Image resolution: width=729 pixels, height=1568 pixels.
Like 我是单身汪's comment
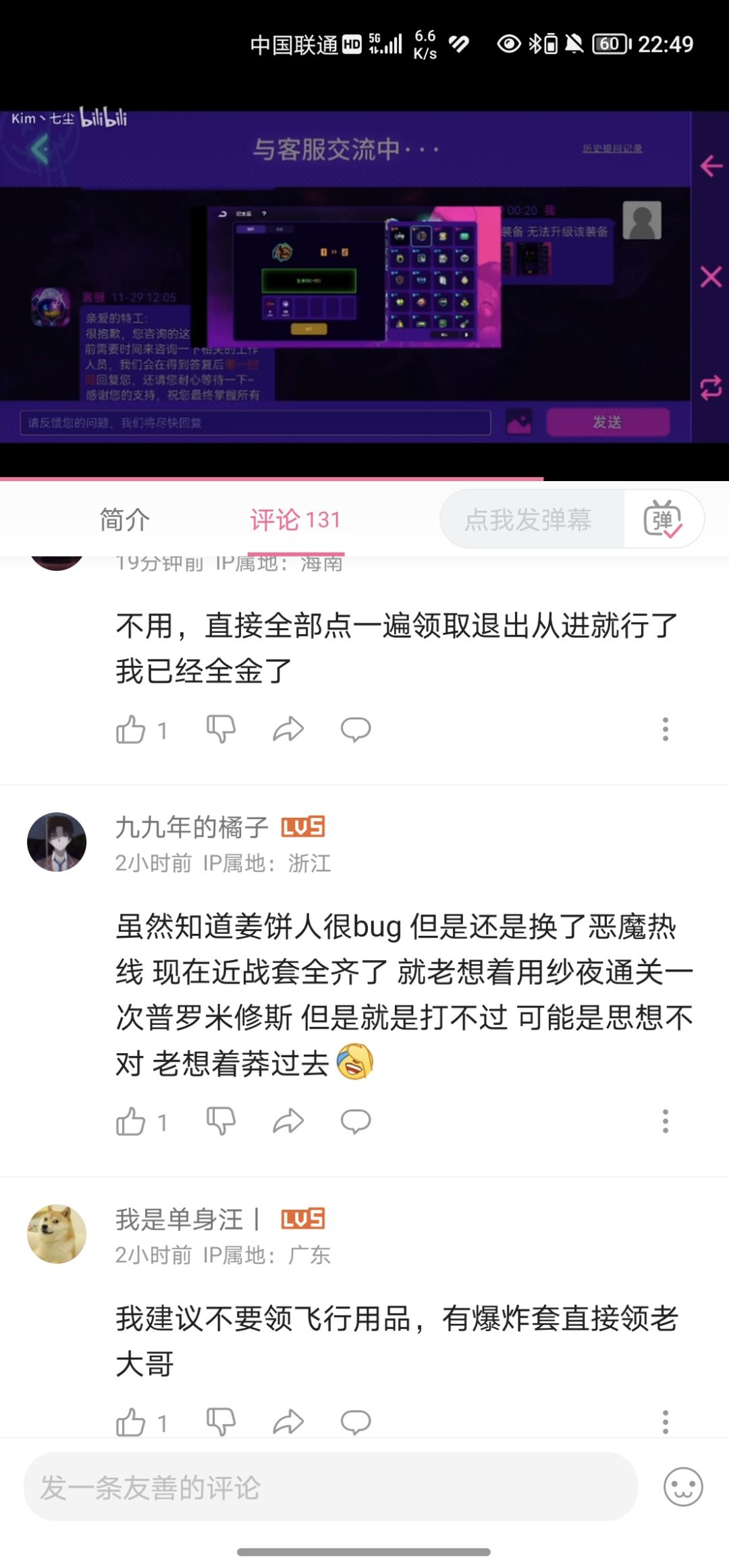pyautogui.click(x=131, y=1422)
